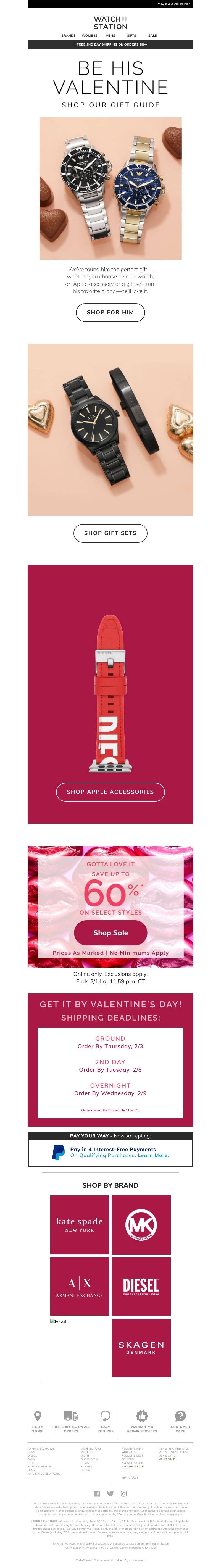This screenshot has height=1568, width=221.
Task: Open the Mens category
Action: coord(110,35)
